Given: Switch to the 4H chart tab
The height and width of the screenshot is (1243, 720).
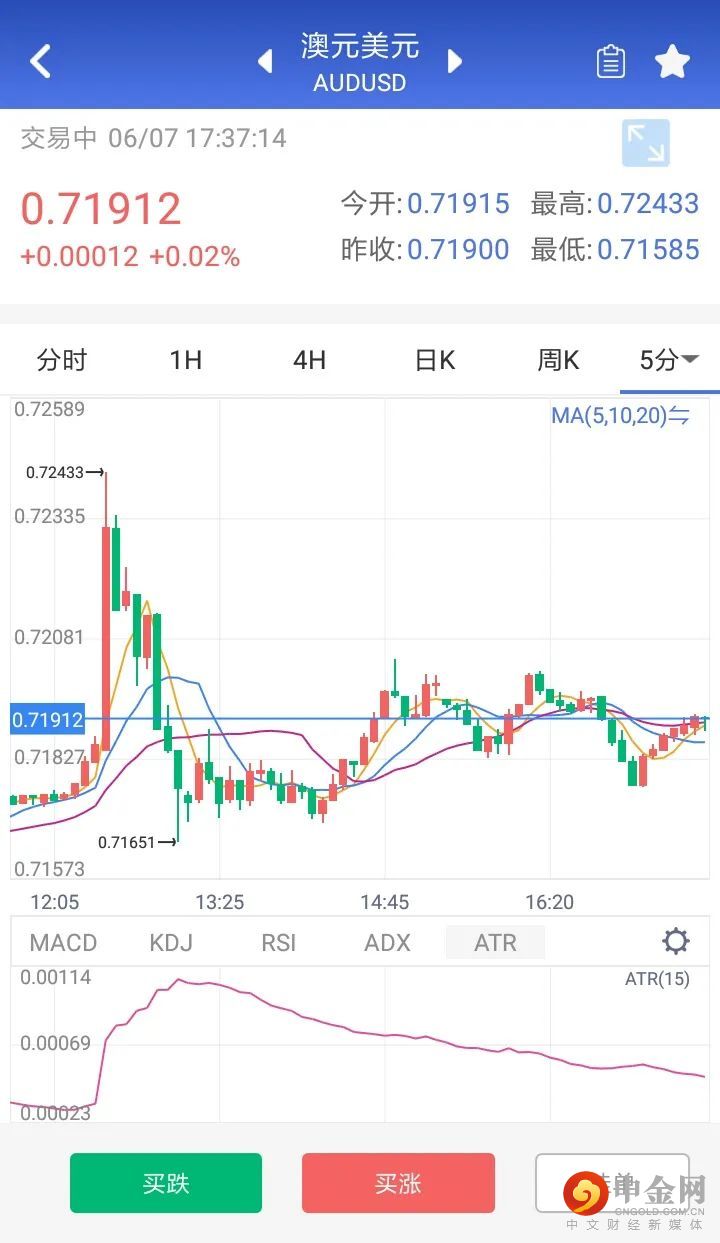Looking at the screenshot, I should click(309, 360).
